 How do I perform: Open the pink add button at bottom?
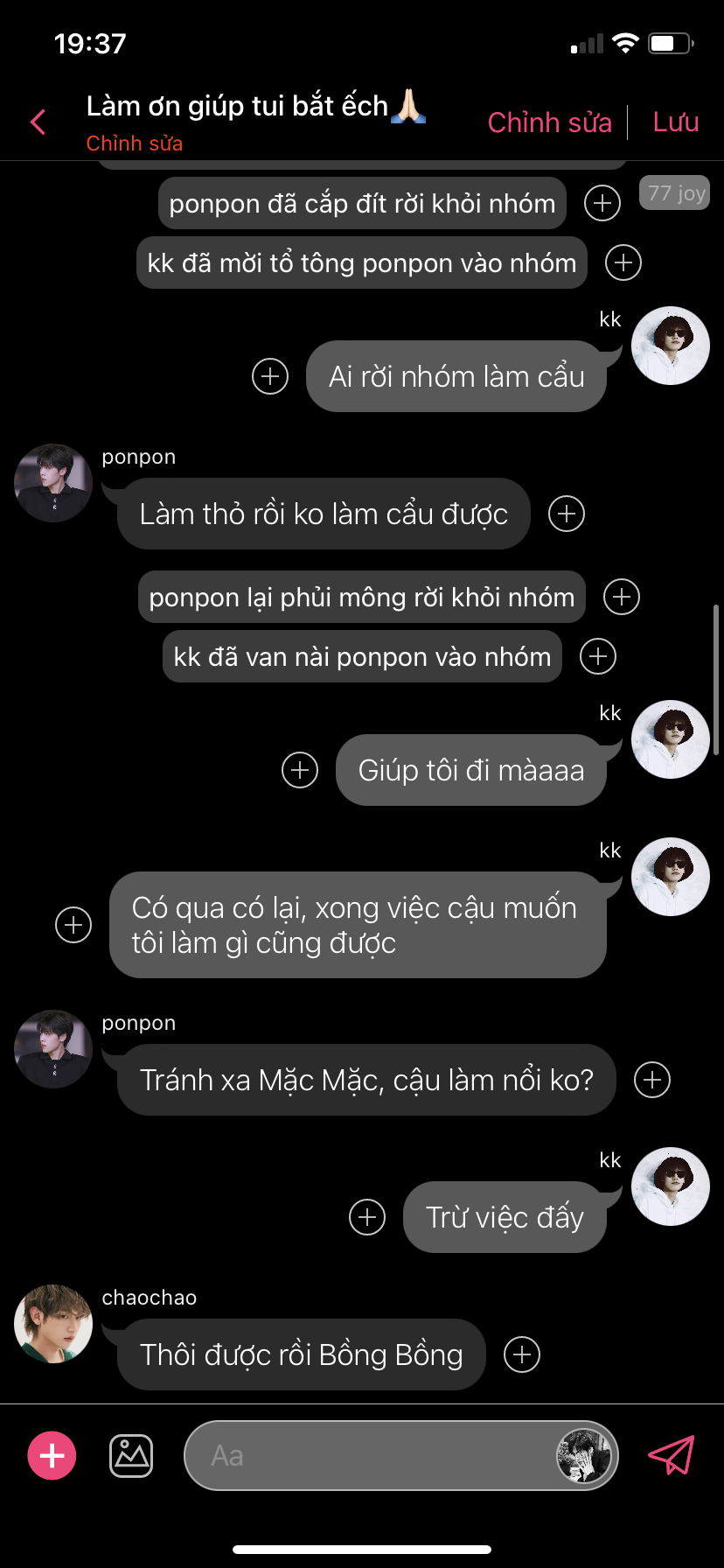click(x=52, y=1455)
